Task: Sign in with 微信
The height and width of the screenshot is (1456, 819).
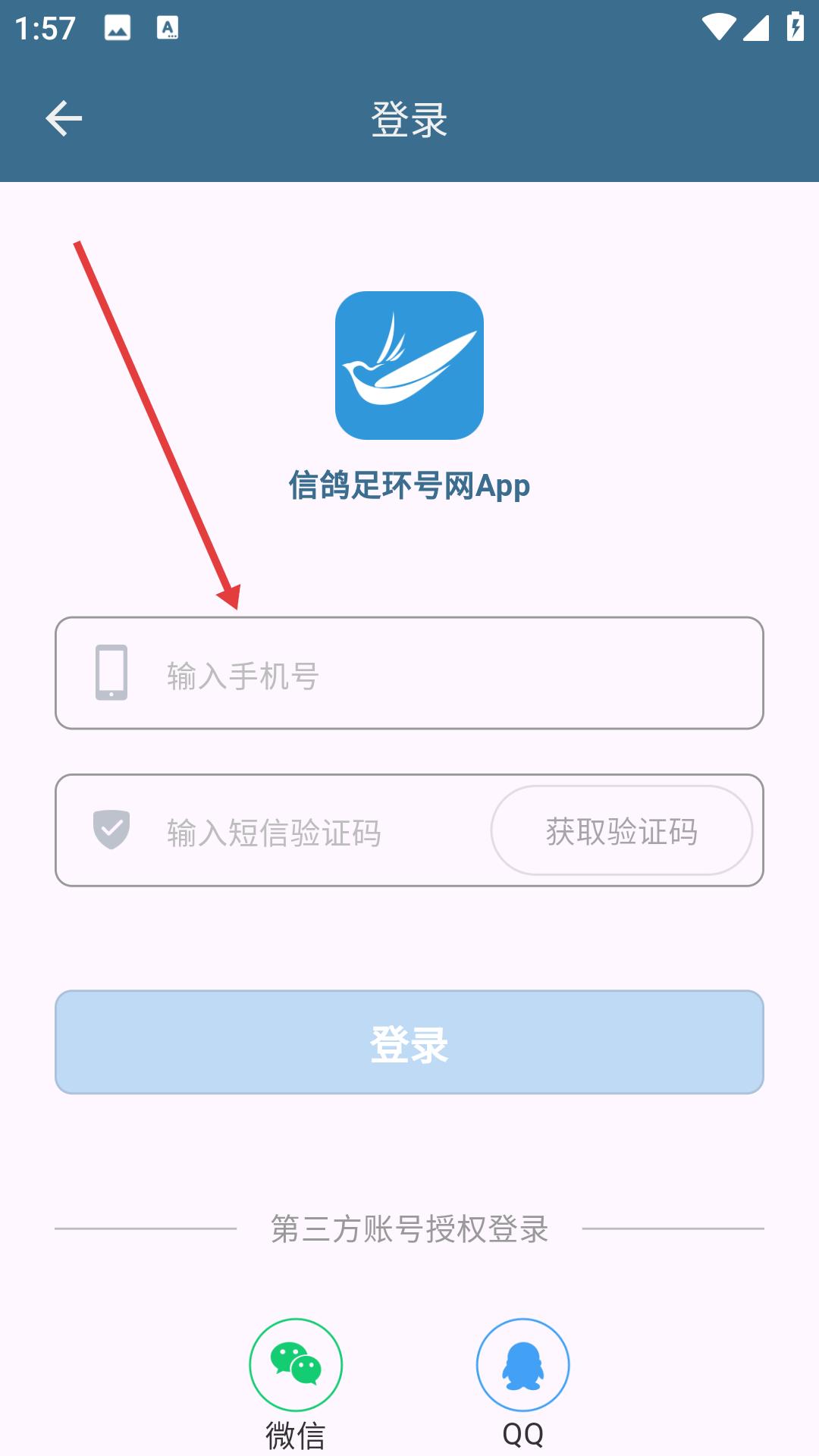Action: (296, 1365)
